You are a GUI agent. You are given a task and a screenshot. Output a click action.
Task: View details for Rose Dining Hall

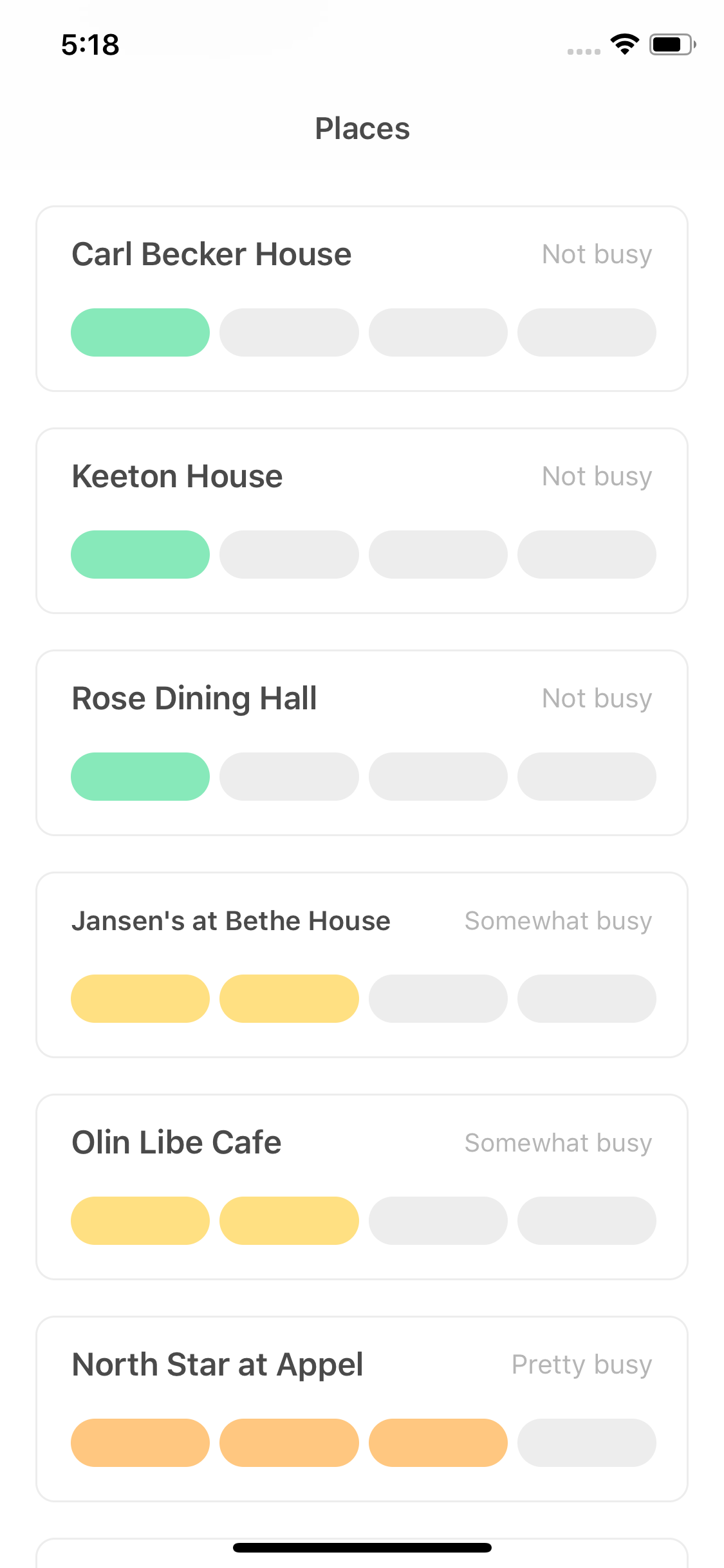(362, 743)
